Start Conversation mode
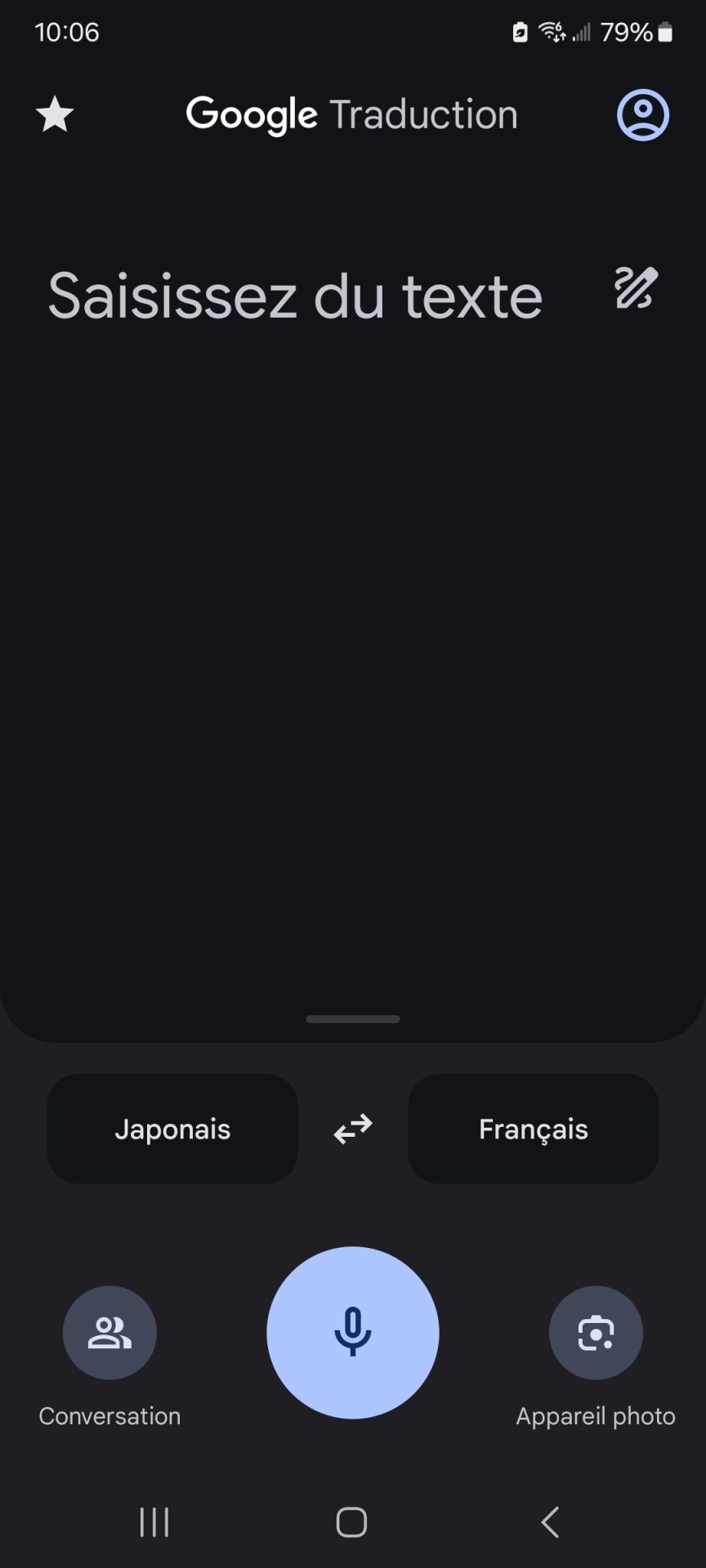This screenshot has width=706, height=1568. pyautogui.click(x=109, y=1333)
